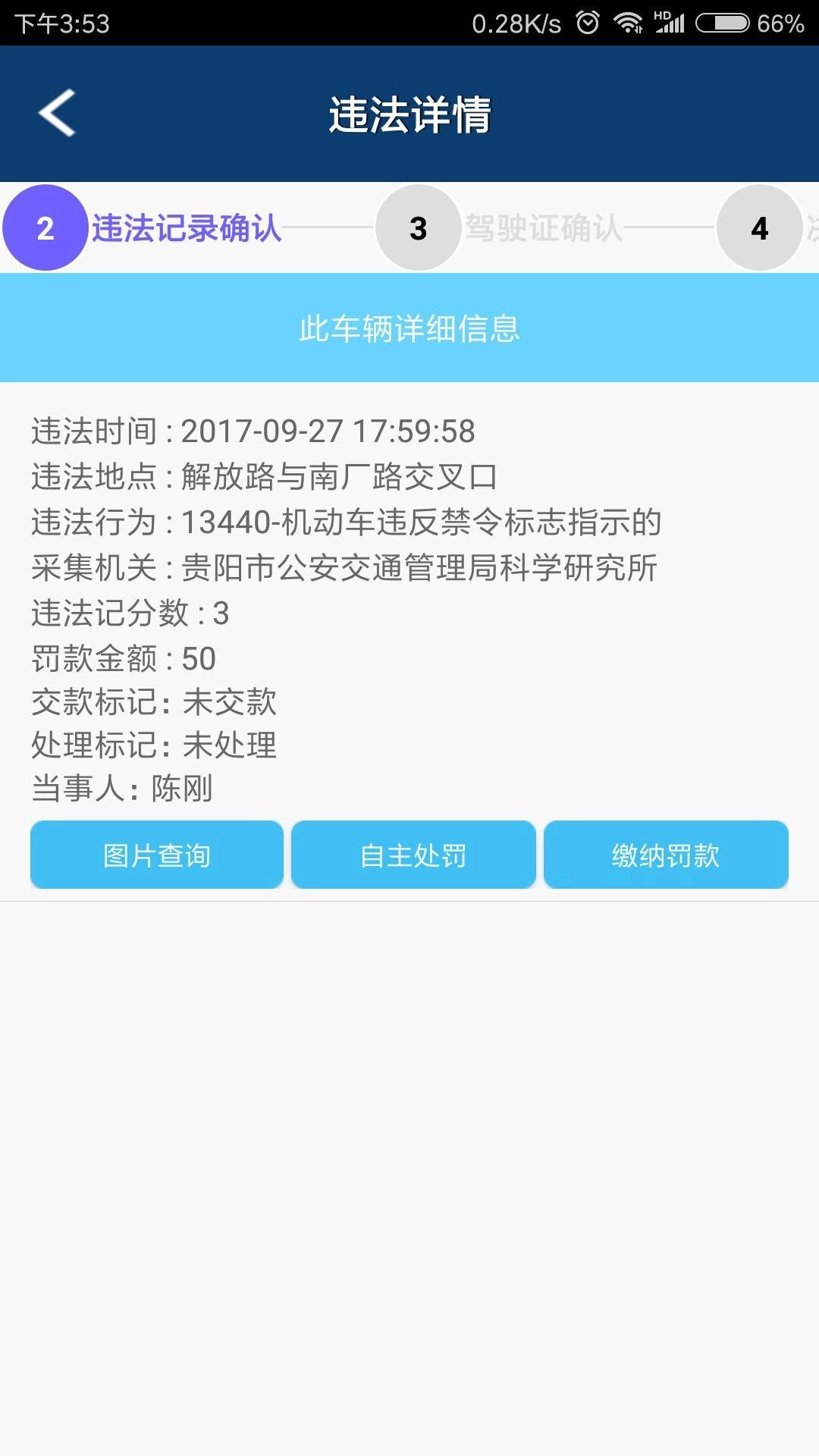
Task: Tap the back arrow to return
Action: coord(55,114)
